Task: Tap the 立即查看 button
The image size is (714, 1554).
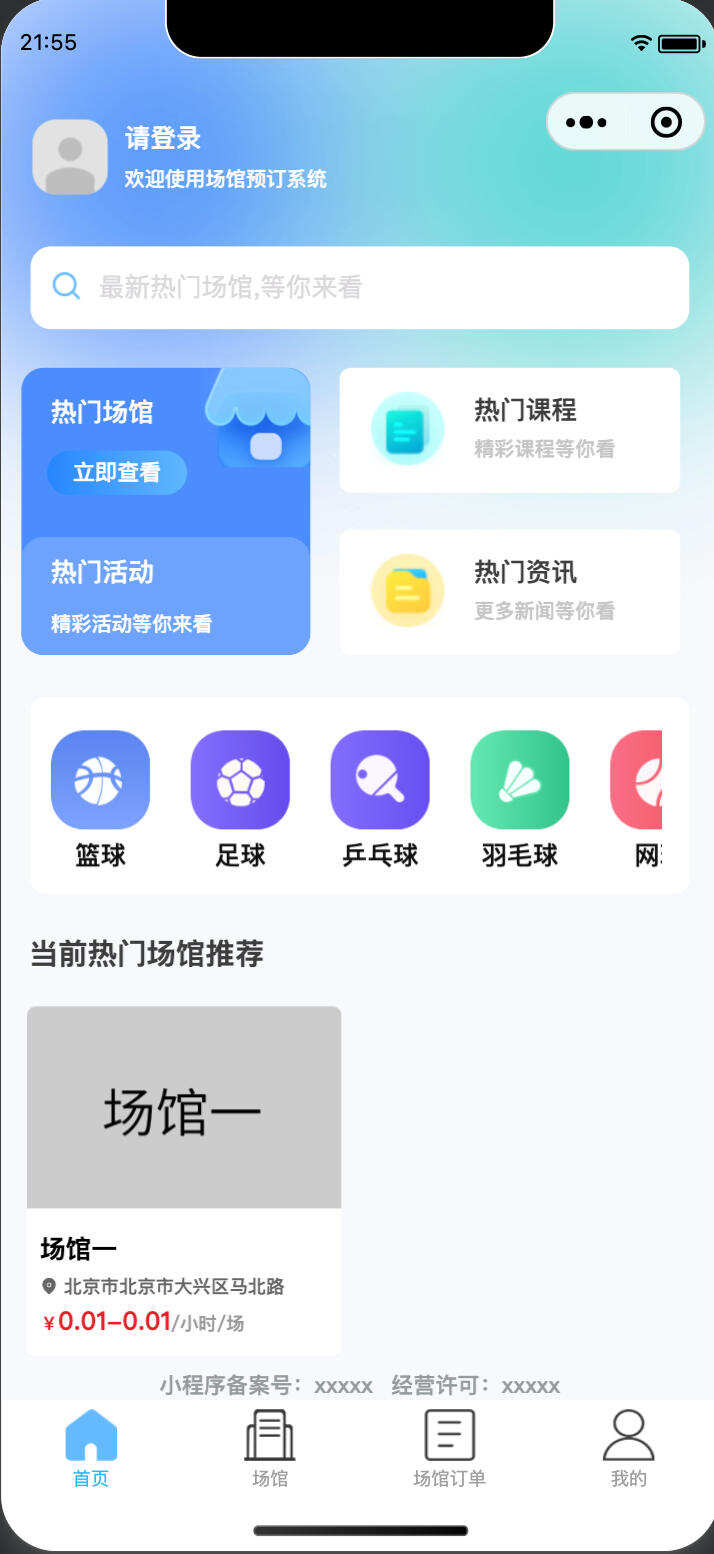Action: (x=117, y=472)
